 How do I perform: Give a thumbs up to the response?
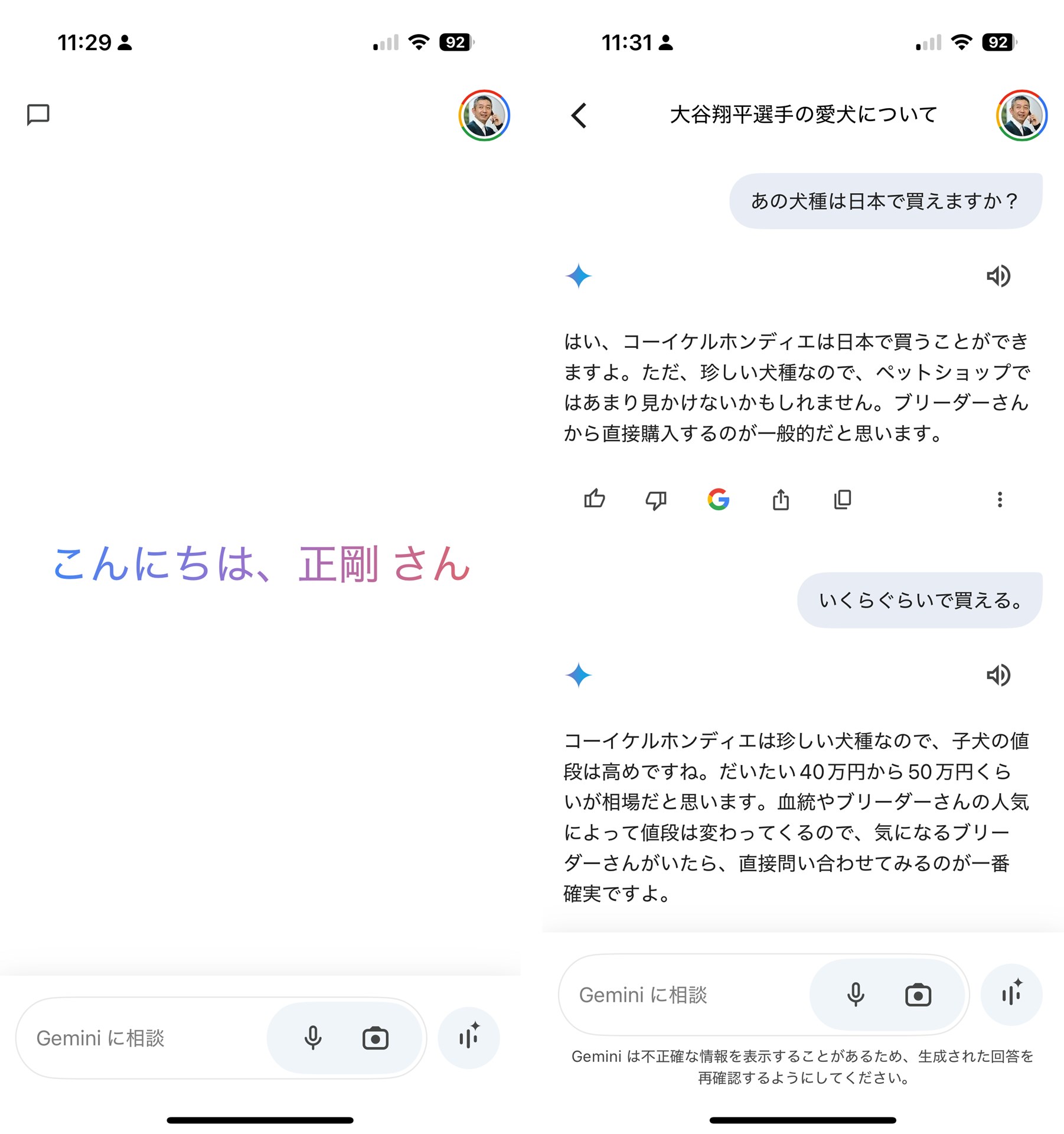[x=594, y=500]
